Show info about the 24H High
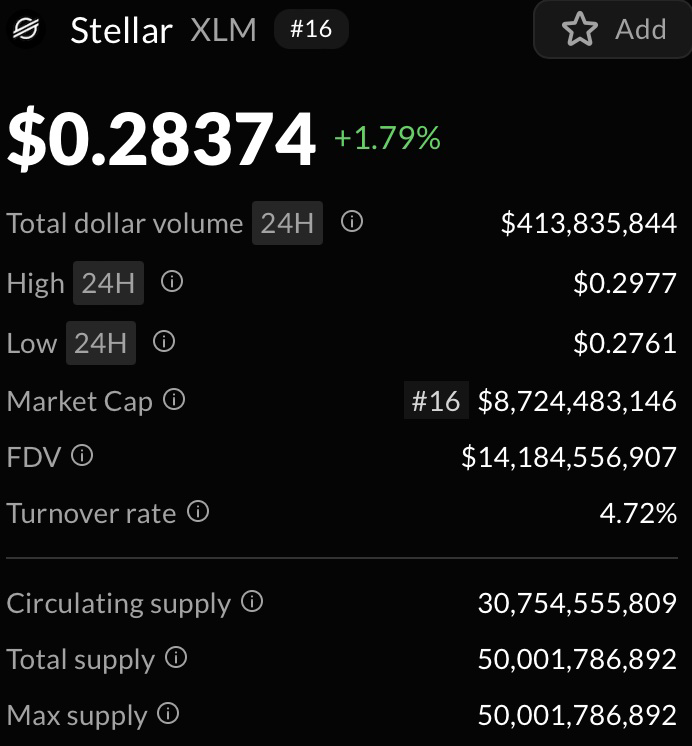Viewport: 692px width, 746px height. tap(172, 282)
